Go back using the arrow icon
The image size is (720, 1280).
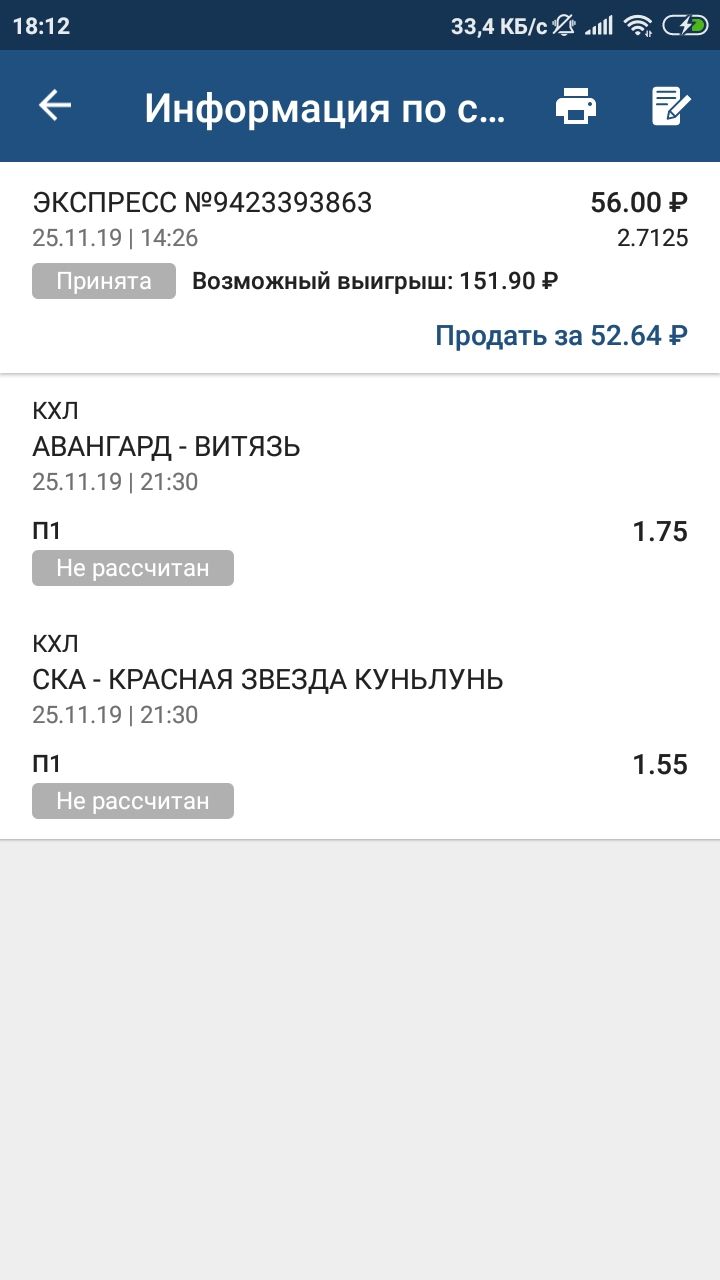coord(55,106)
